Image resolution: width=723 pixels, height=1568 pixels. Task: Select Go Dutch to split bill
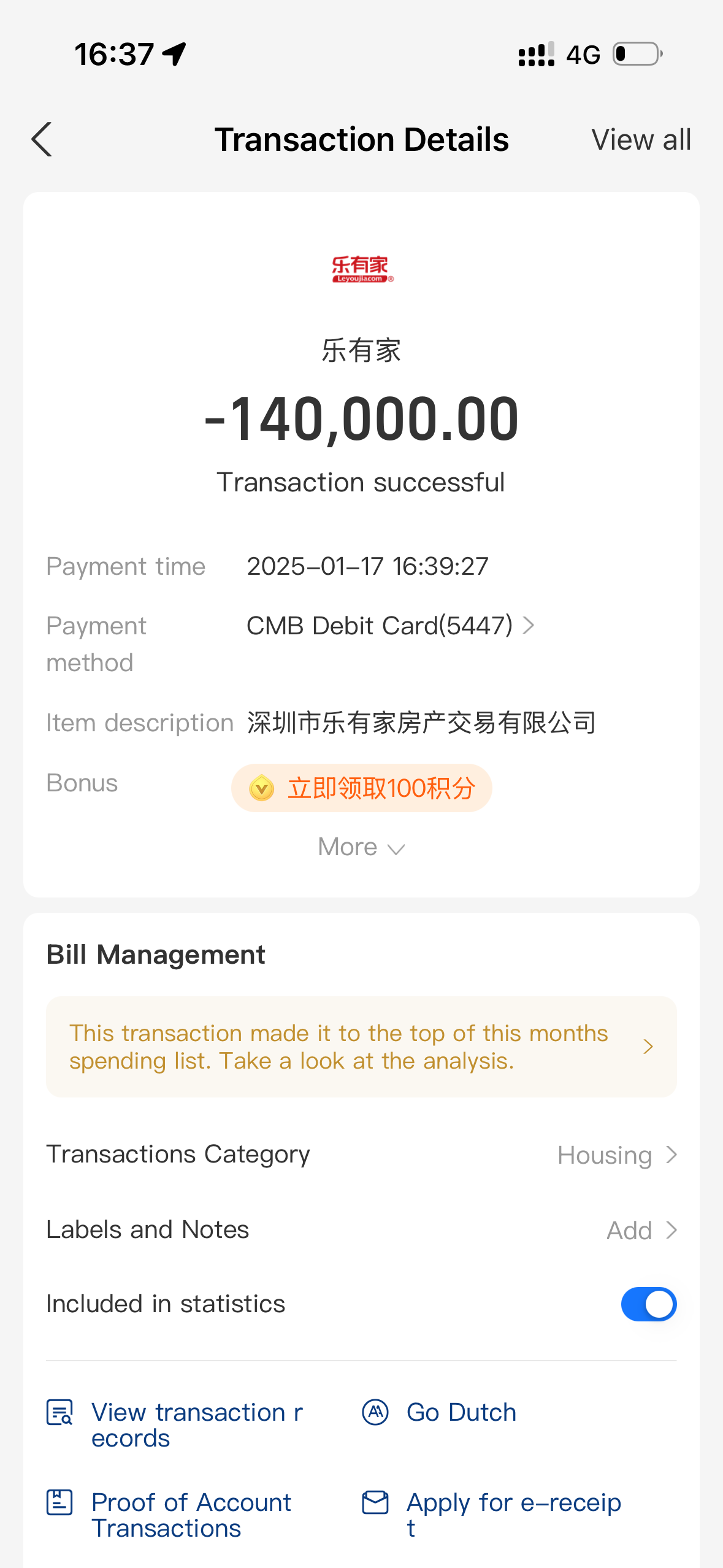point(439,1412)
